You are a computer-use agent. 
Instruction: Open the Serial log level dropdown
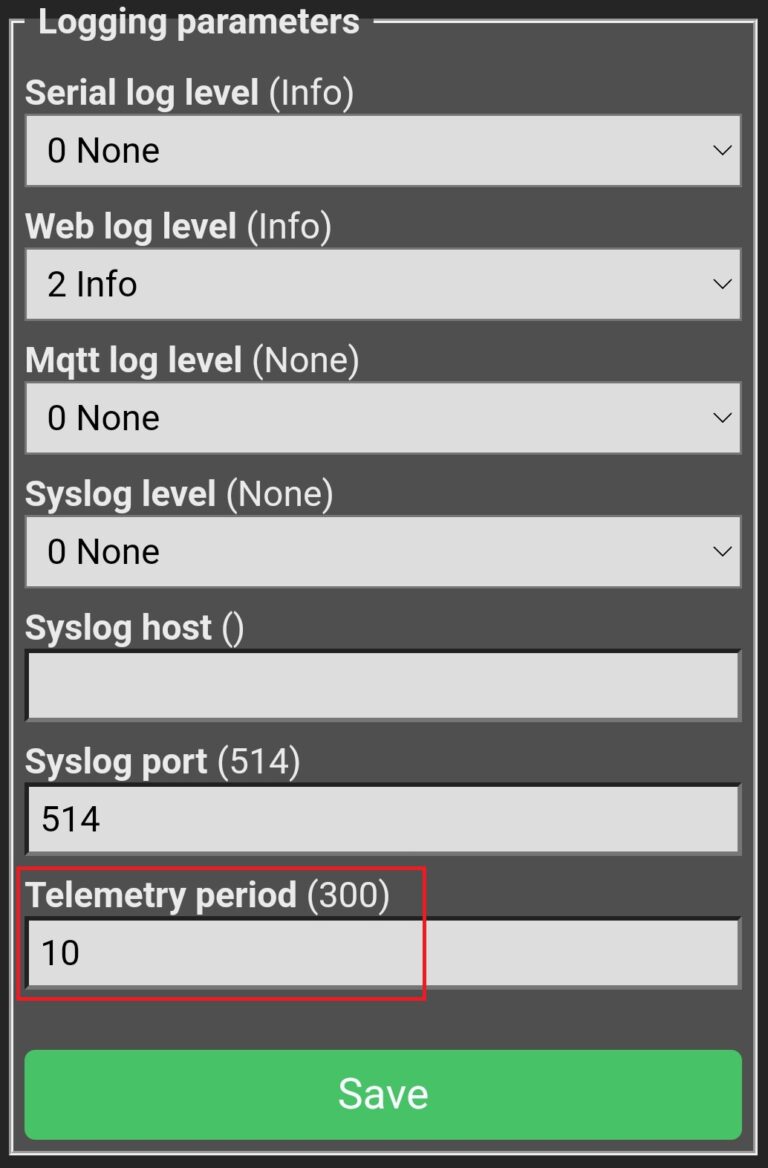point(382,150)
